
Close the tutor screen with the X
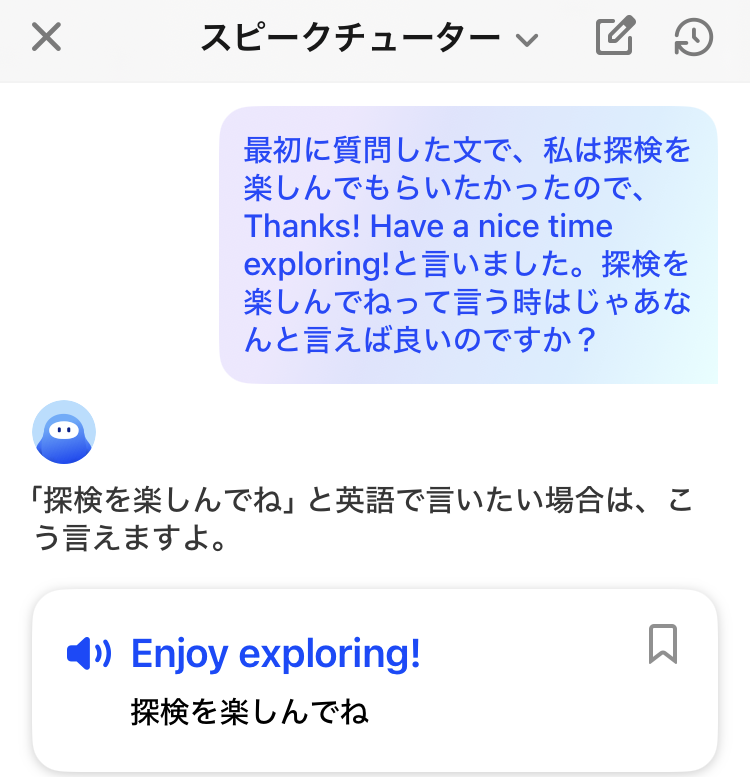click(45, 37)
